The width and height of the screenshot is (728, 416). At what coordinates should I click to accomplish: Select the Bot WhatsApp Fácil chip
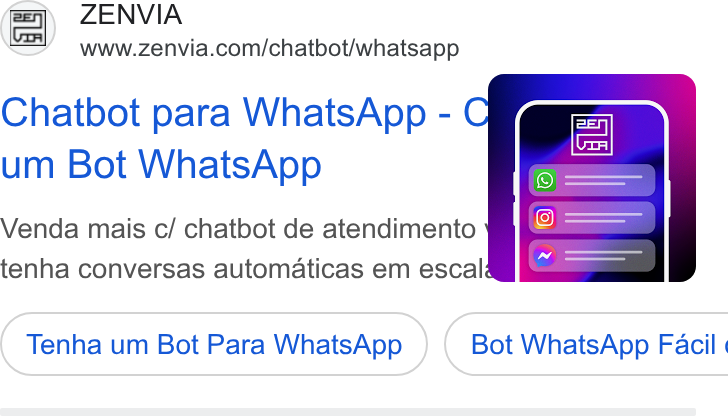pos(586,344)
